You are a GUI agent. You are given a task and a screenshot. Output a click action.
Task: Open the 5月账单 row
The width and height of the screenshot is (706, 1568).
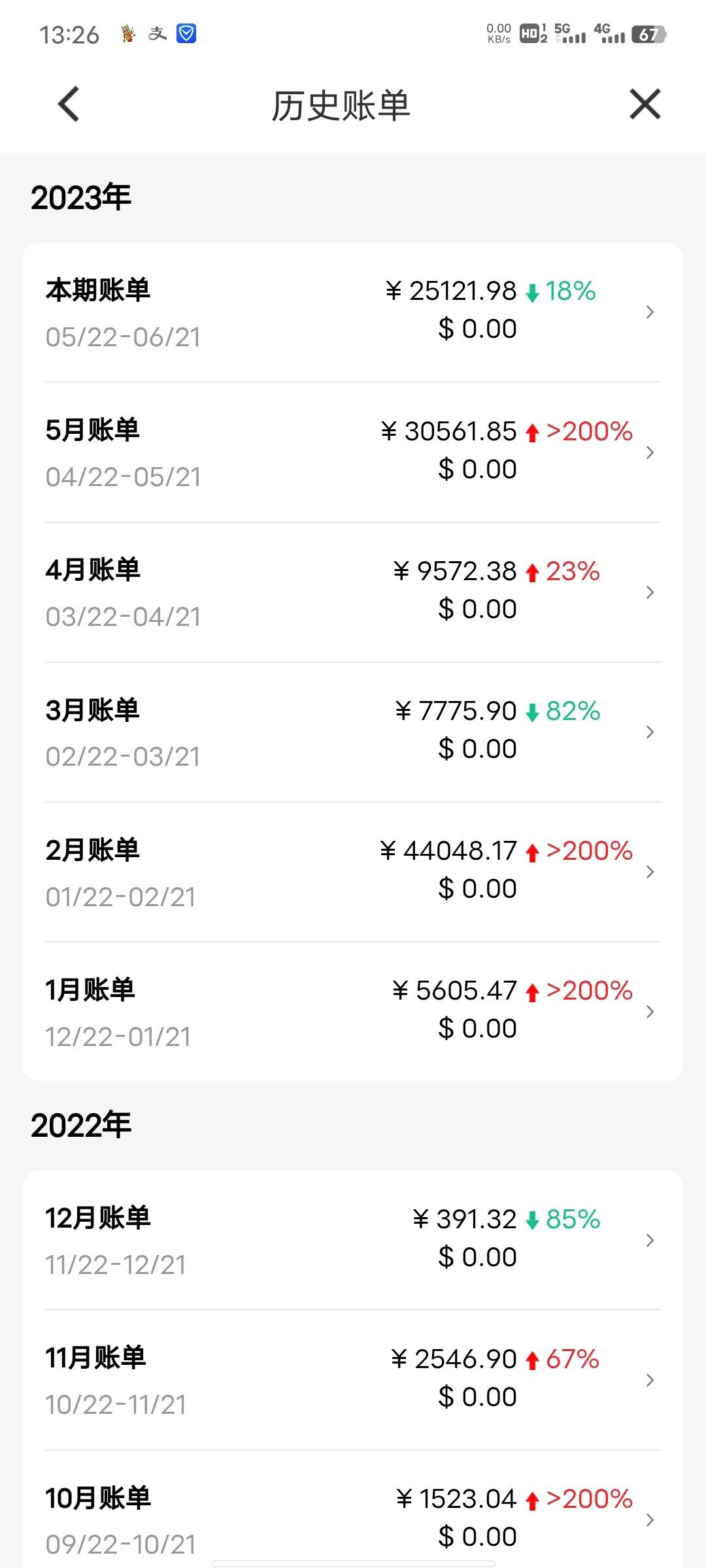click(353, 452)
